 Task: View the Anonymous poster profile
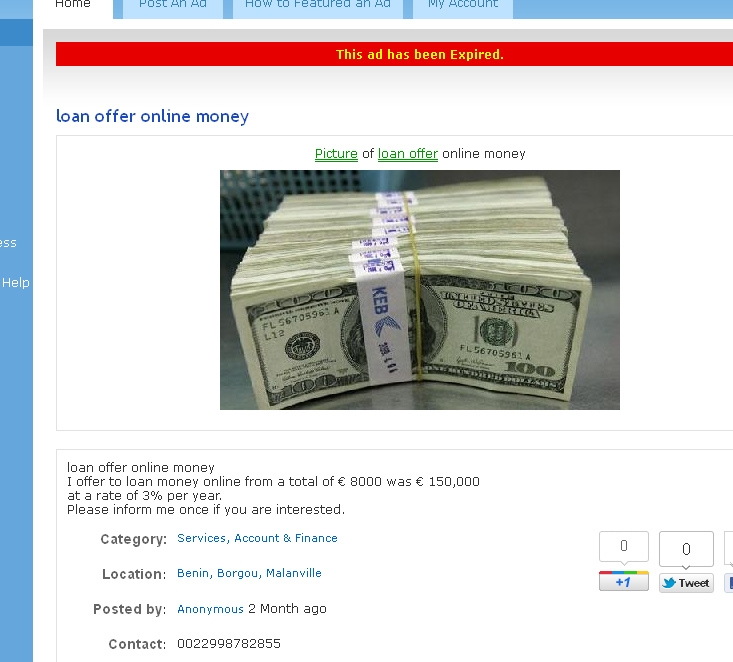[210, 609]
